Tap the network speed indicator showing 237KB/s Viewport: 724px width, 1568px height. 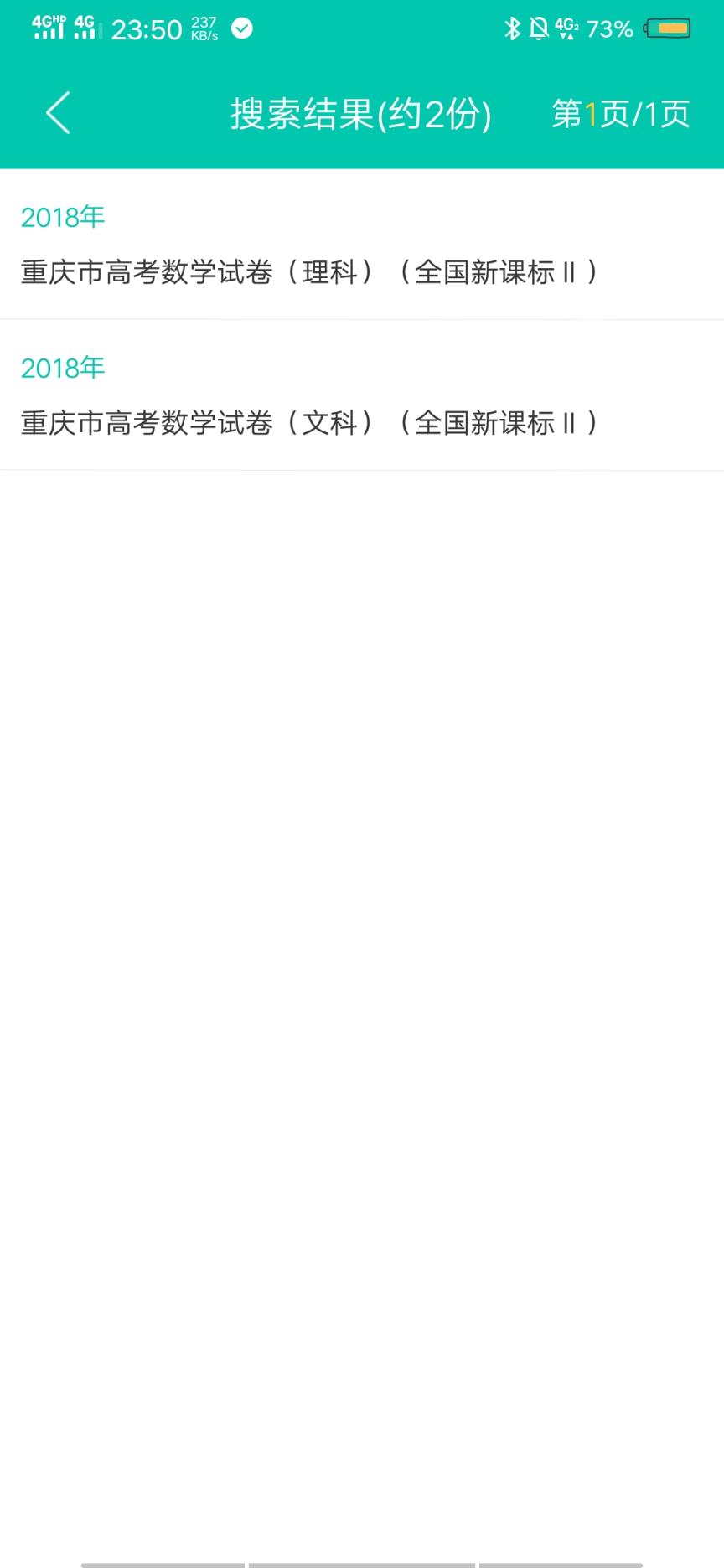click(x=203, y=28)
